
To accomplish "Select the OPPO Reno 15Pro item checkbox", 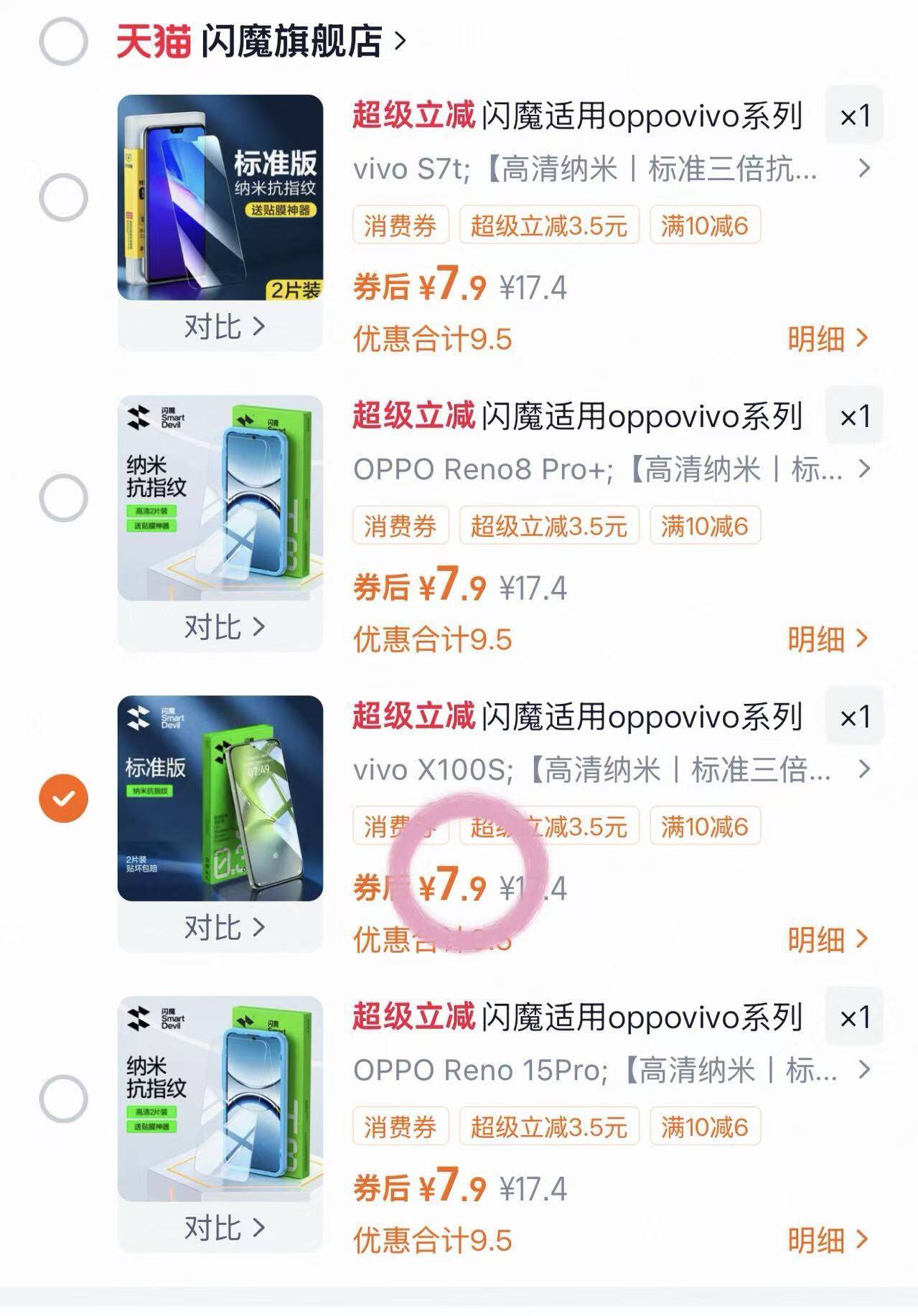I will coord(63,1099).
